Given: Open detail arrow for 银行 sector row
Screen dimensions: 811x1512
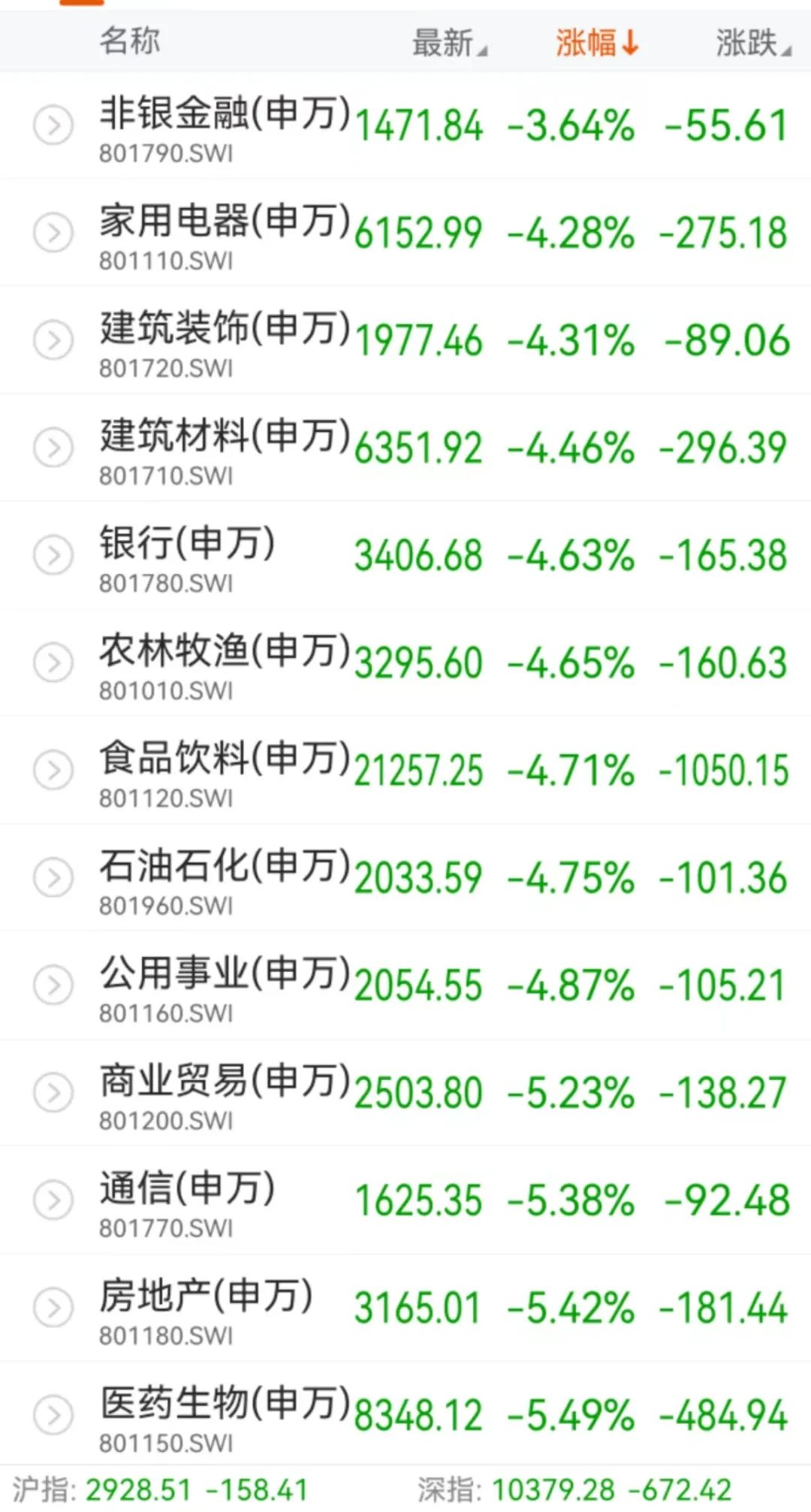Looking at the screenshot, I should (x=53, y=554).
